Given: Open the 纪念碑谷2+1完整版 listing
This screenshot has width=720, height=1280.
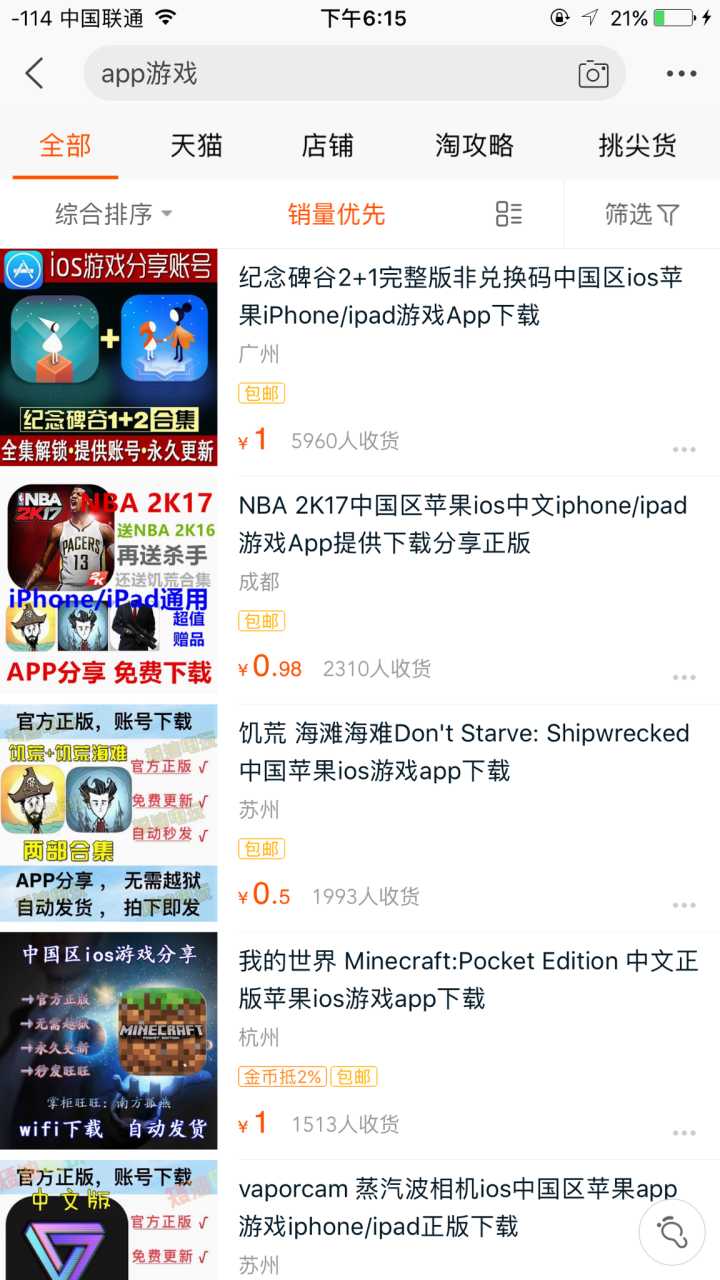Looking at the screenshot, I should (x=460, y=296).
